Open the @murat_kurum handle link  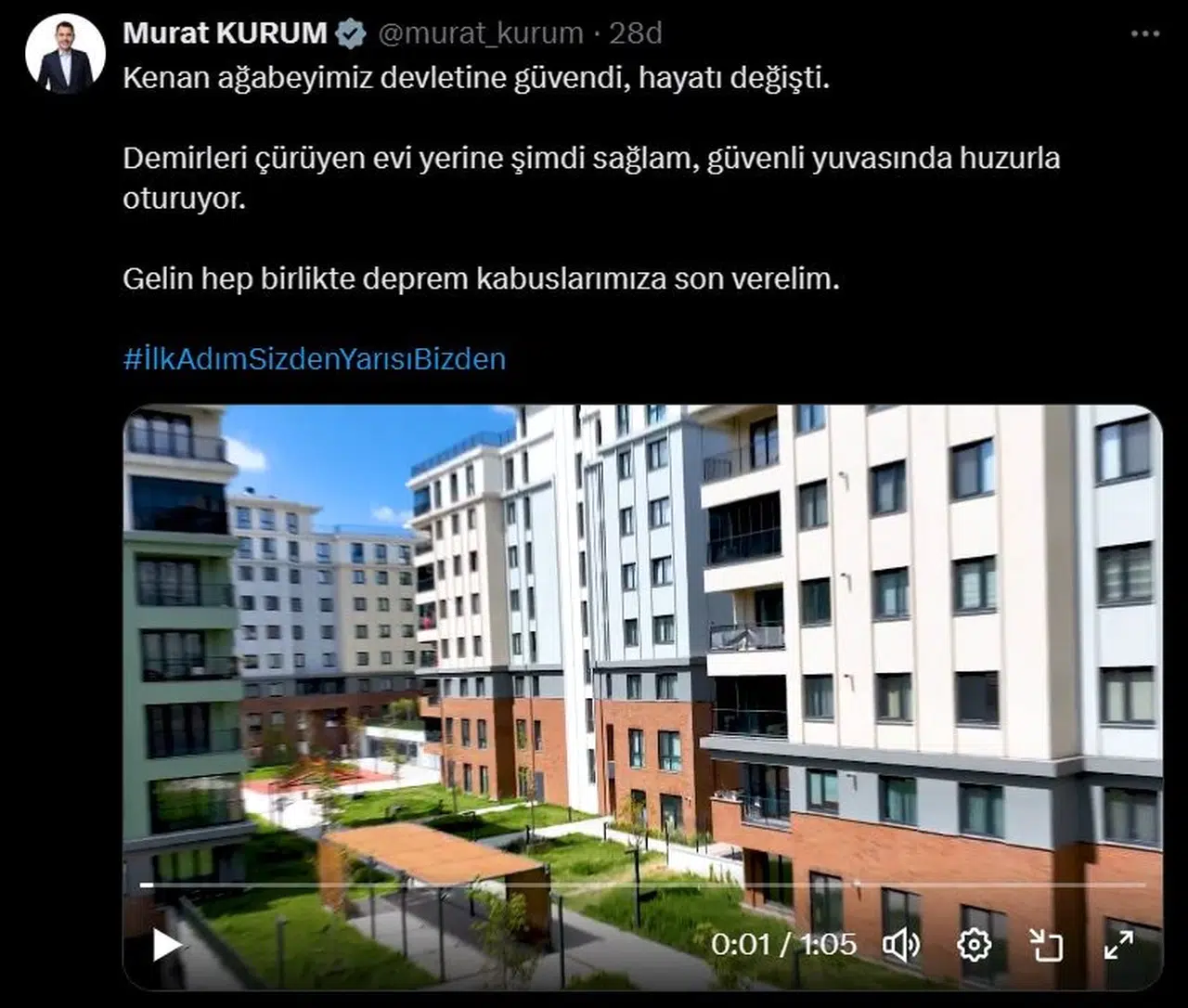click(480, 33)
